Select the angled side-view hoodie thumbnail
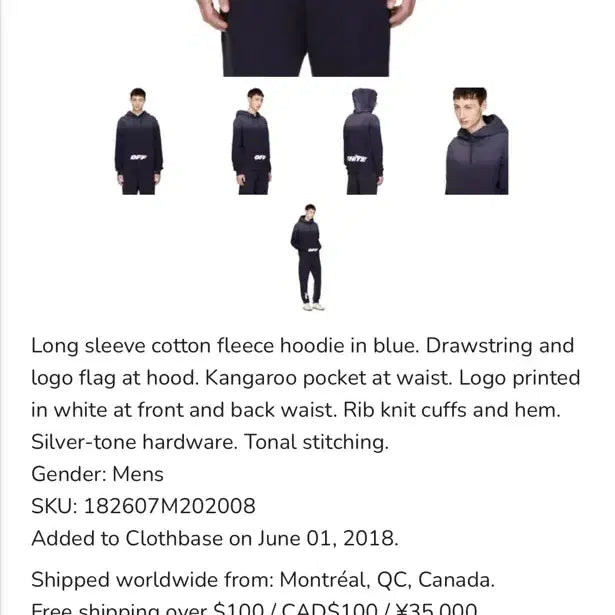Viewport: 615px width, 615px height. click(251, 141)
